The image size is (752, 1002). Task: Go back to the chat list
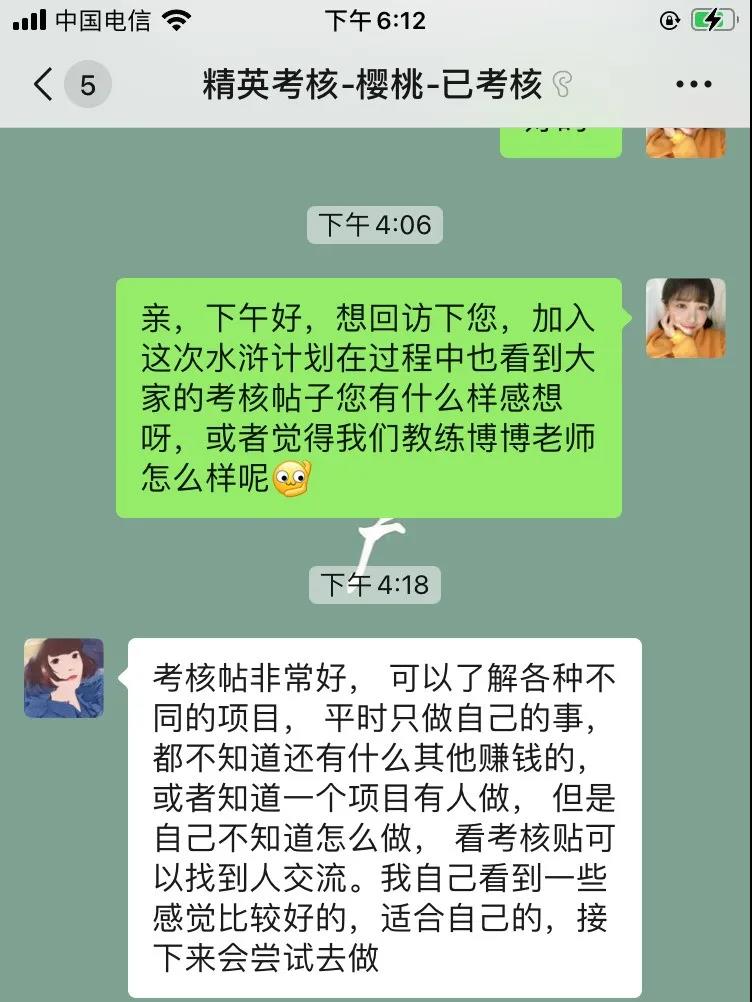tap(45, 85)
